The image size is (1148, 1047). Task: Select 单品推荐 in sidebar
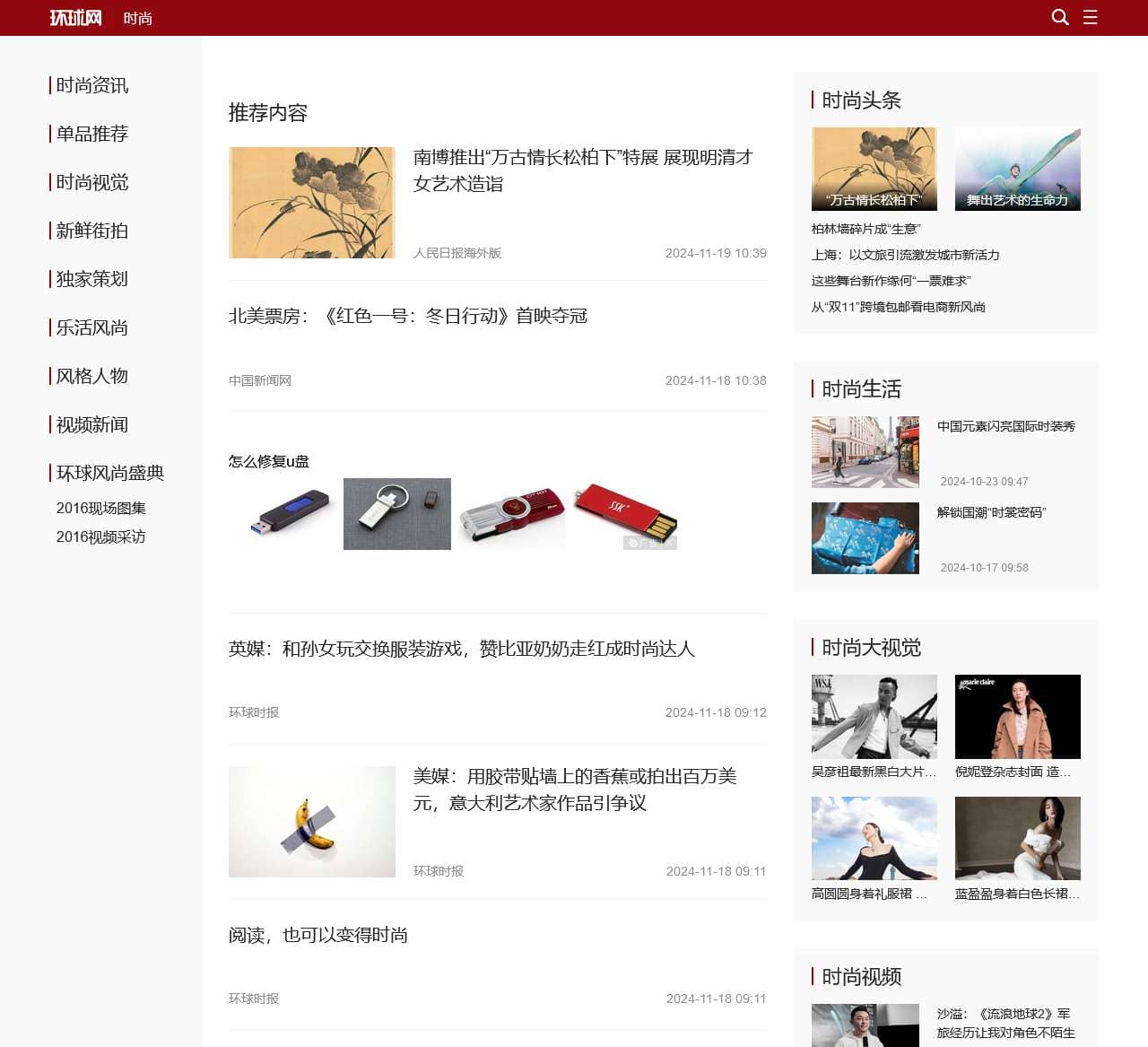(x=91, y=134)
